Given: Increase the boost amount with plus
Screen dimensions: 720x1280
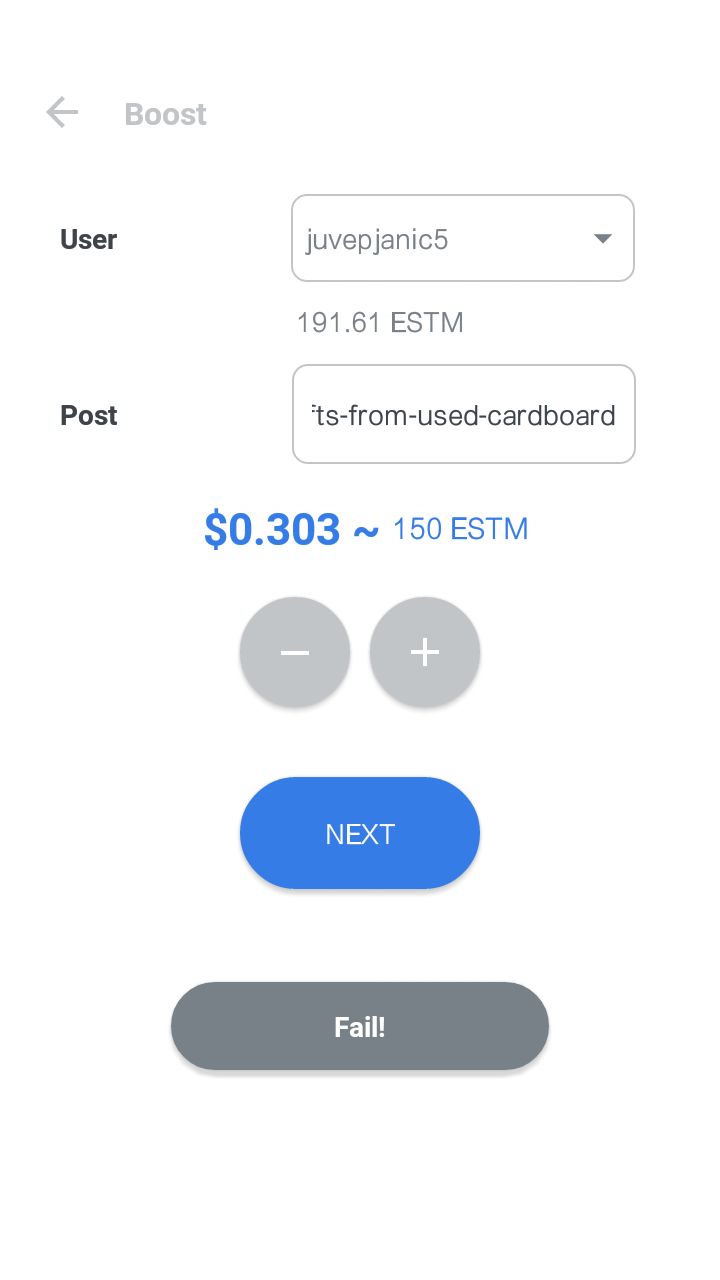Looking at the screenshot, I should [x=425, y=652].
